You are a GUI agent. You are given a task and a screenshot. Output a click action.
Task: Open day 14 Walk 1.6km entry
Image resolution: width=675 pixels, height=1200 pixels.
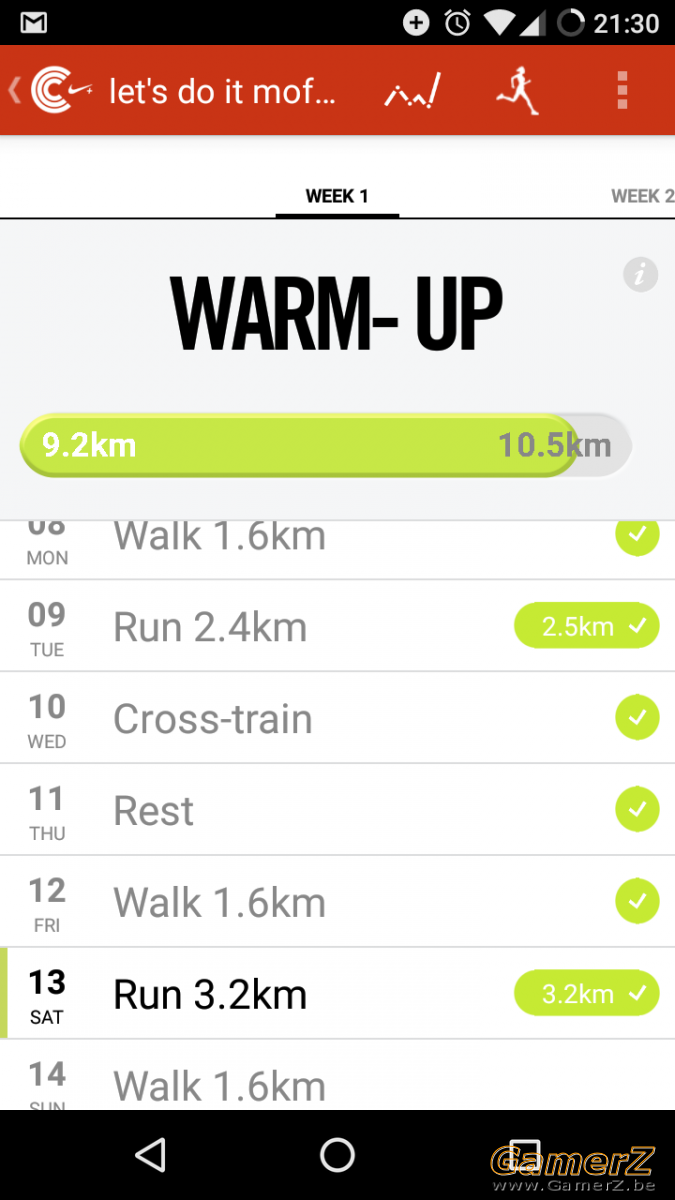pos(337,1076)
